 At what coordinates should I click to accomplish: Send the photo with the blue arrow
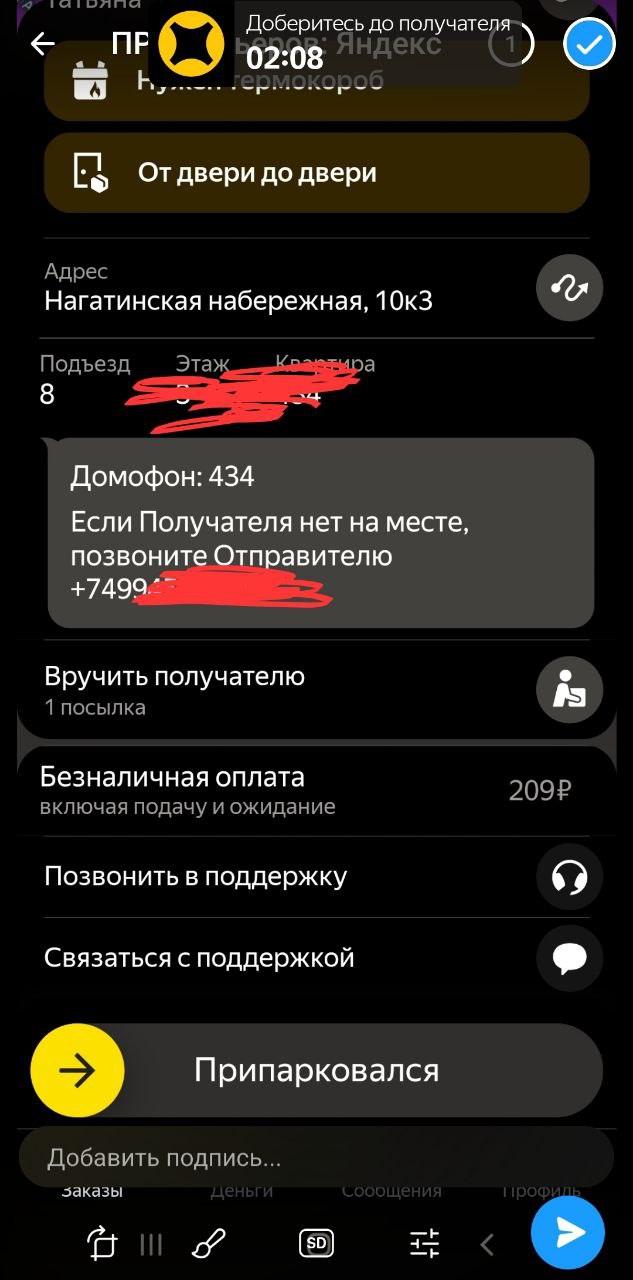(x=568, y=1233)
